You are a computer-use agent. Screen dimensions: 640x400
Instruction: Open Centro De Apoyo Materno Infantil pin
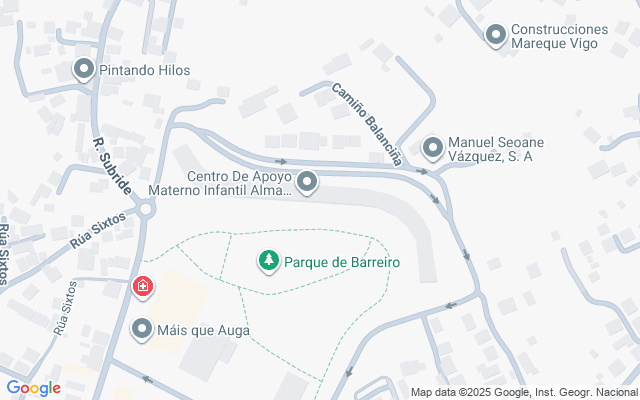pos(307,182)
